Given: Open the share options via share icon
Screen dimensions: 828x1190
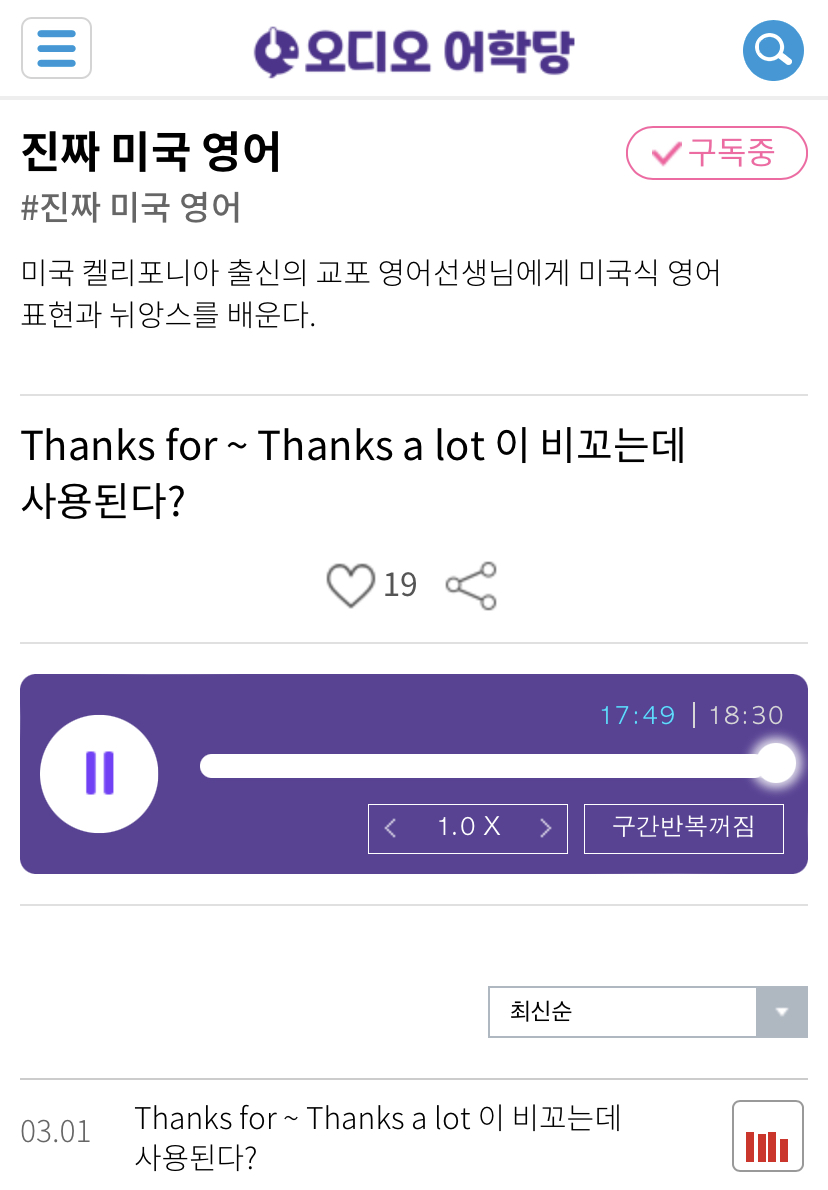Looking at the screenshot, I should pos(470,584).
